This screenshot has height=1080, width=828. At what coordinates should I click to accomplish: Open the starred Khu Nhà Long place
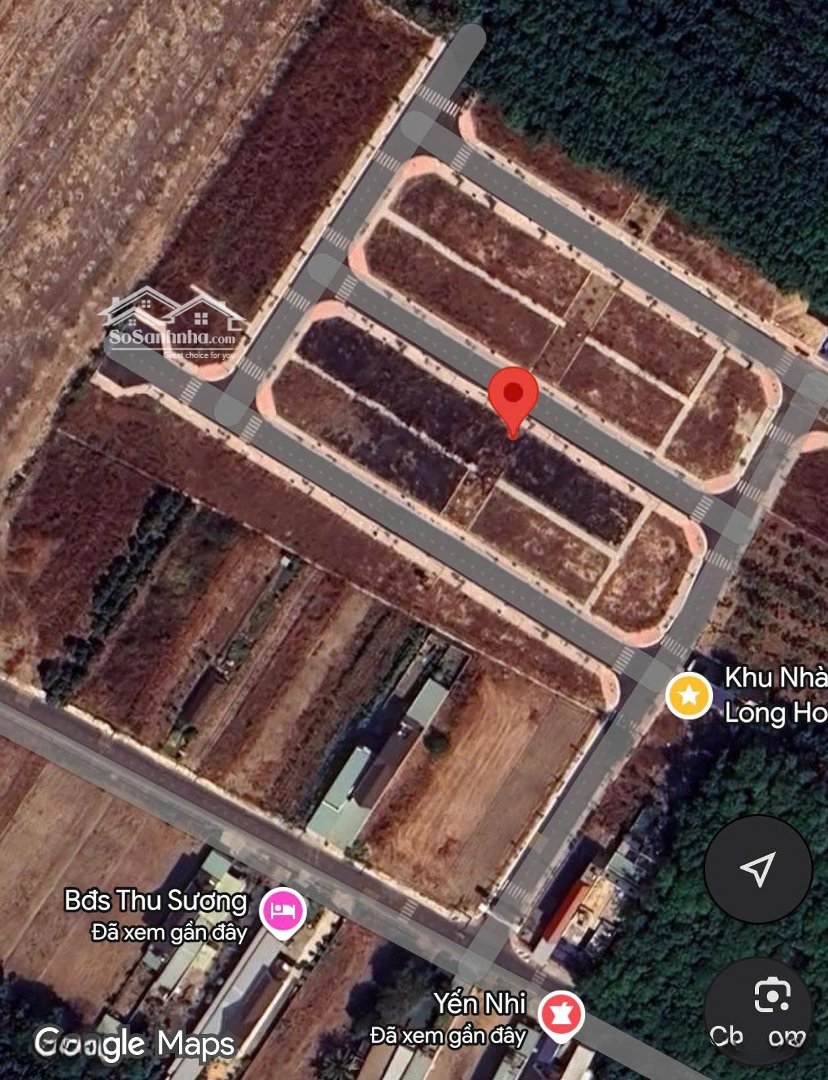pyautogui.click(x=689, y=695)
